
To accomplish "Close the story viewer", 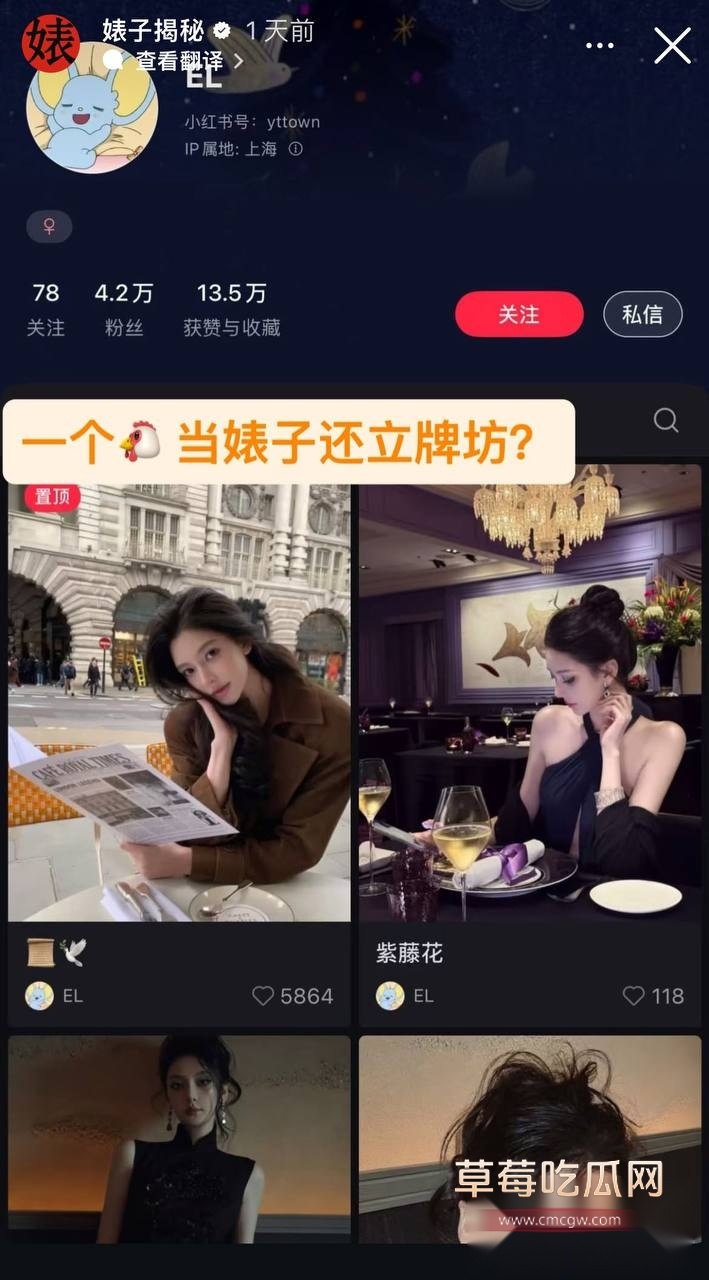I will click(x=672, y=46).
